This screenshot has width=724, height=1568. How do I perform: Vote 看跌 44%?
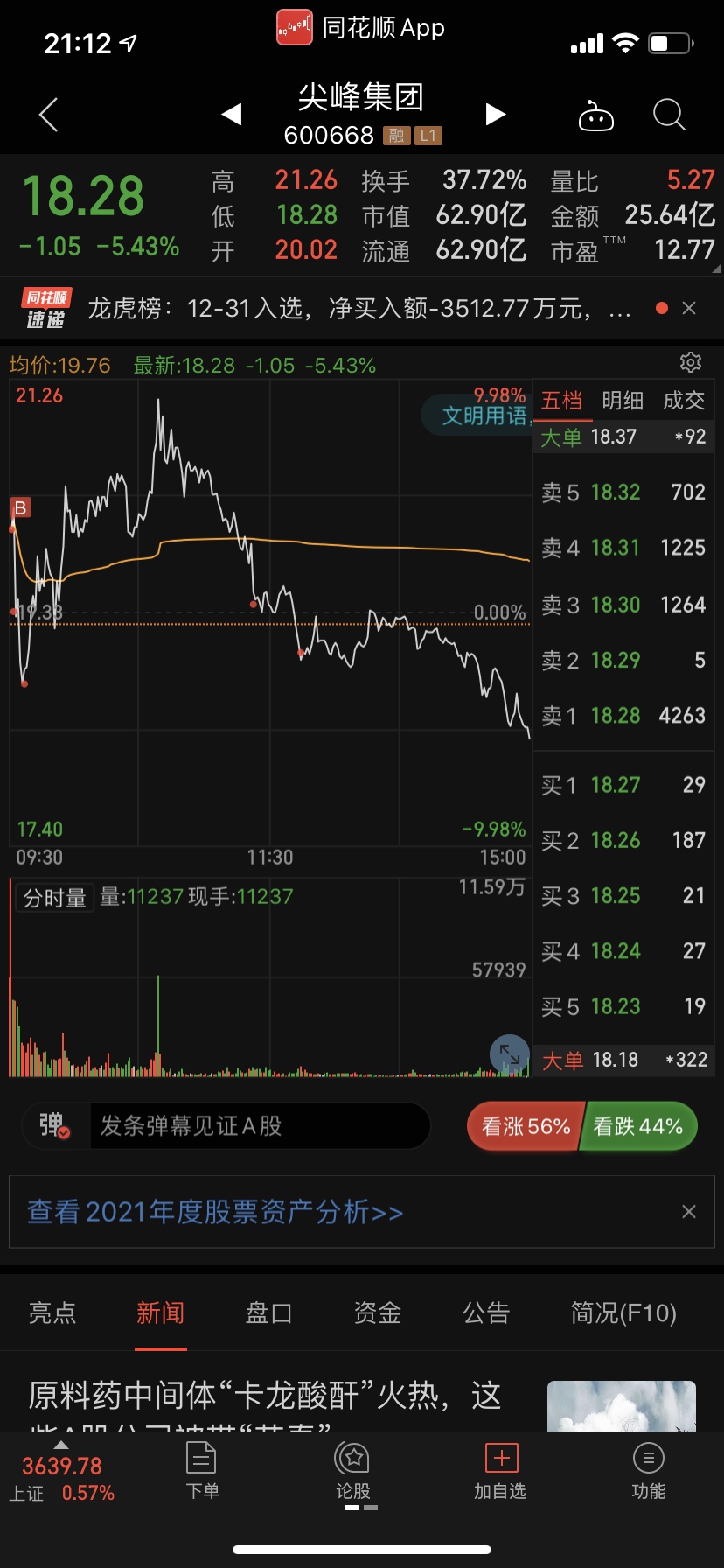coord(639,1126)
